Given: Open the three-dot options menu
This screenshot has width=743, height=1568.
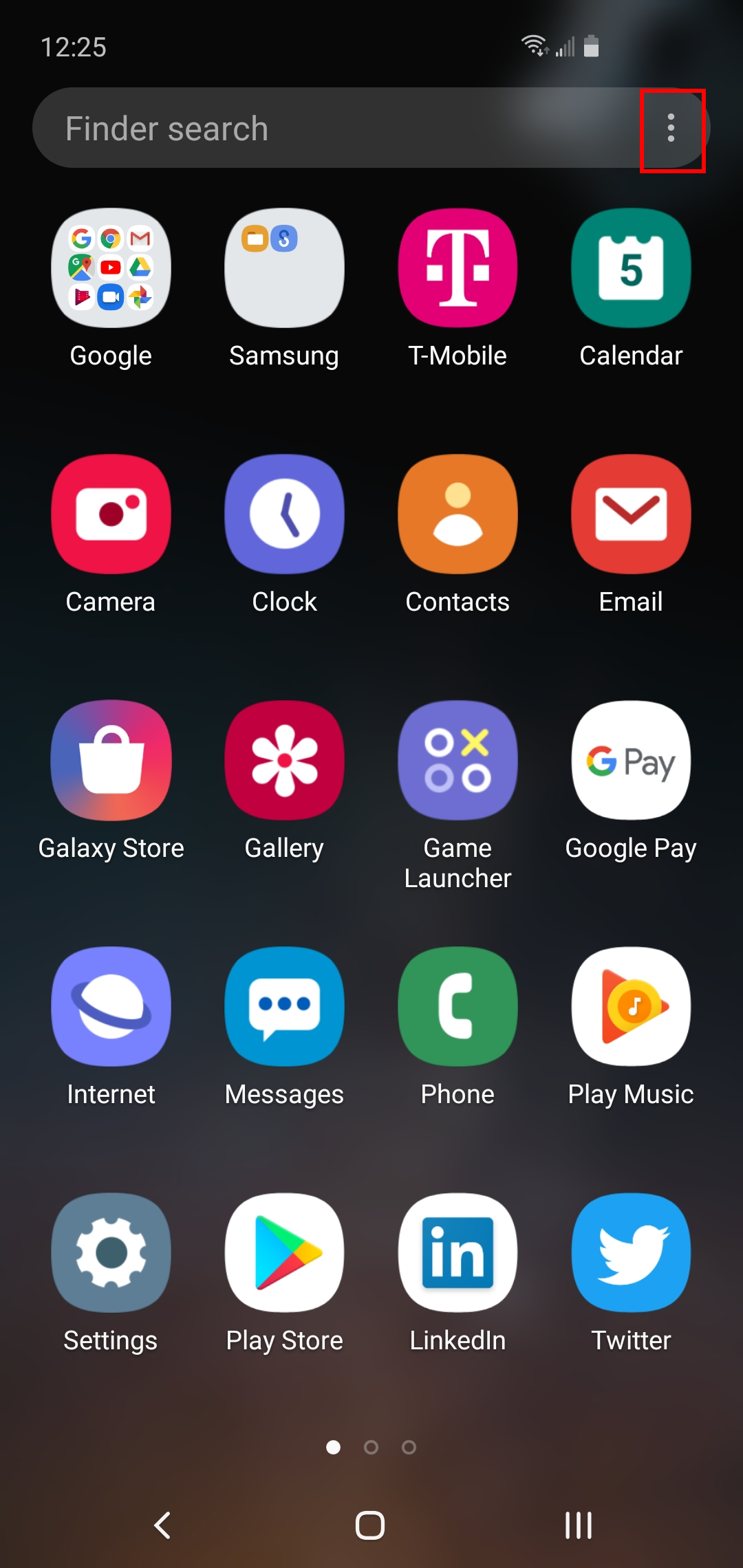Looking at the screenshot, I should click(x=671, y=128).
